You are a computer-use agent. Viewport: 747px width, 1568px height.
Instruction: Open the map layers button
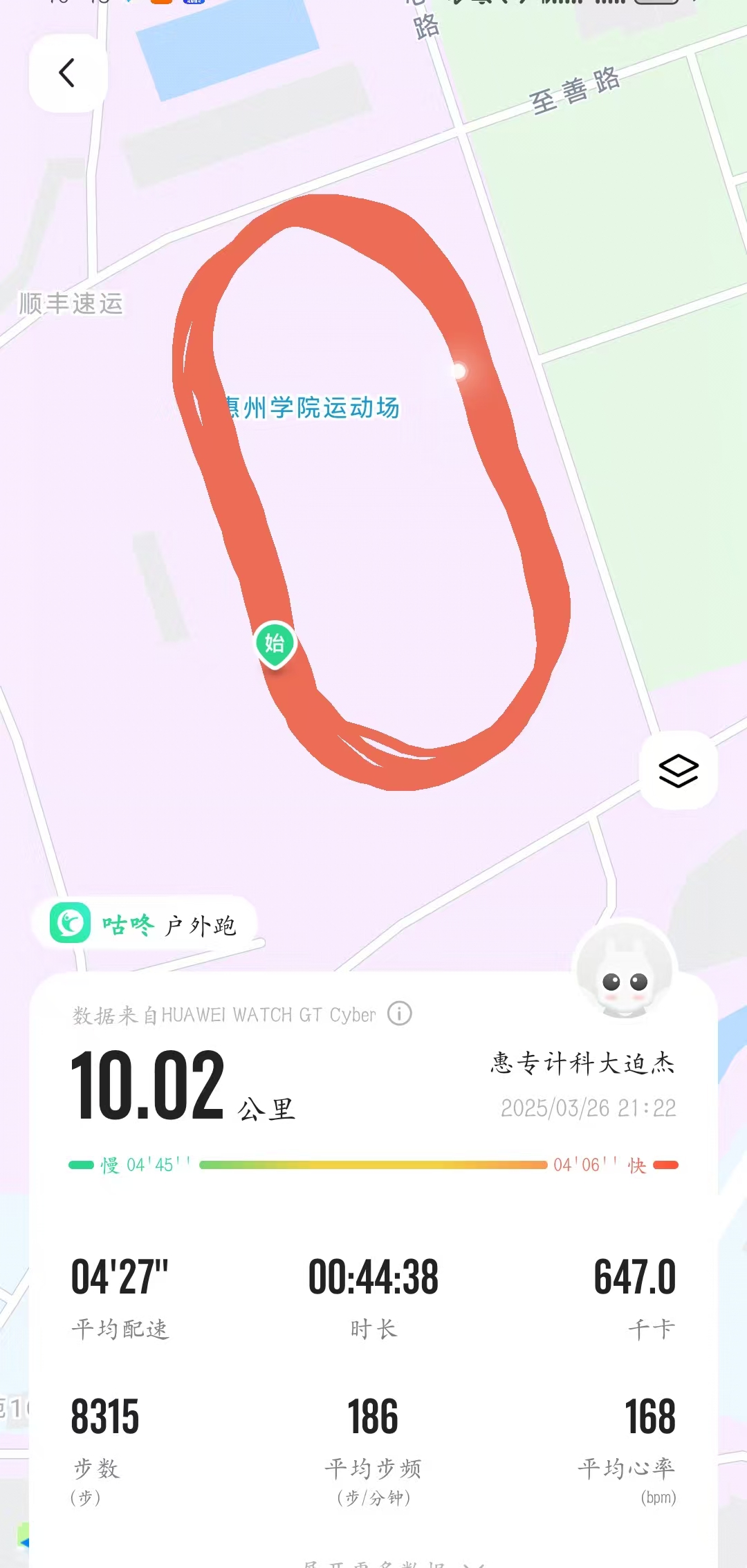678,769
